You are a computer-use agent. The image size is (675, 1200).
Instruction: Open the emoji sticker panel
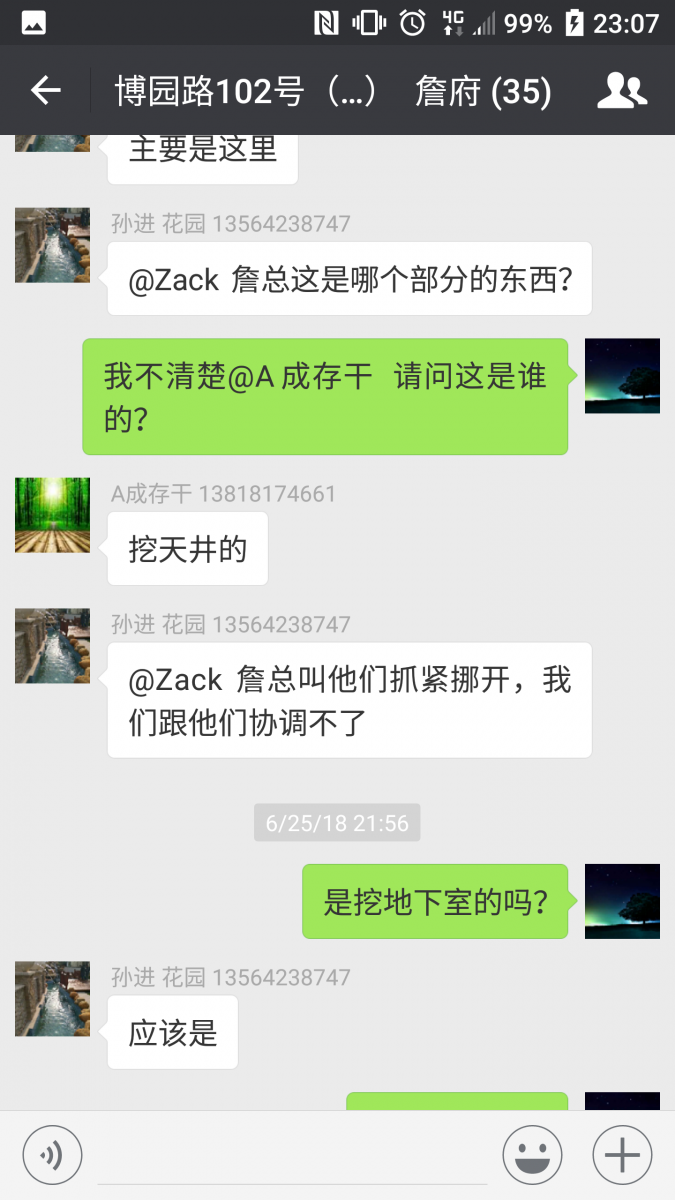pyautogui.click(x=532, y=1156)
